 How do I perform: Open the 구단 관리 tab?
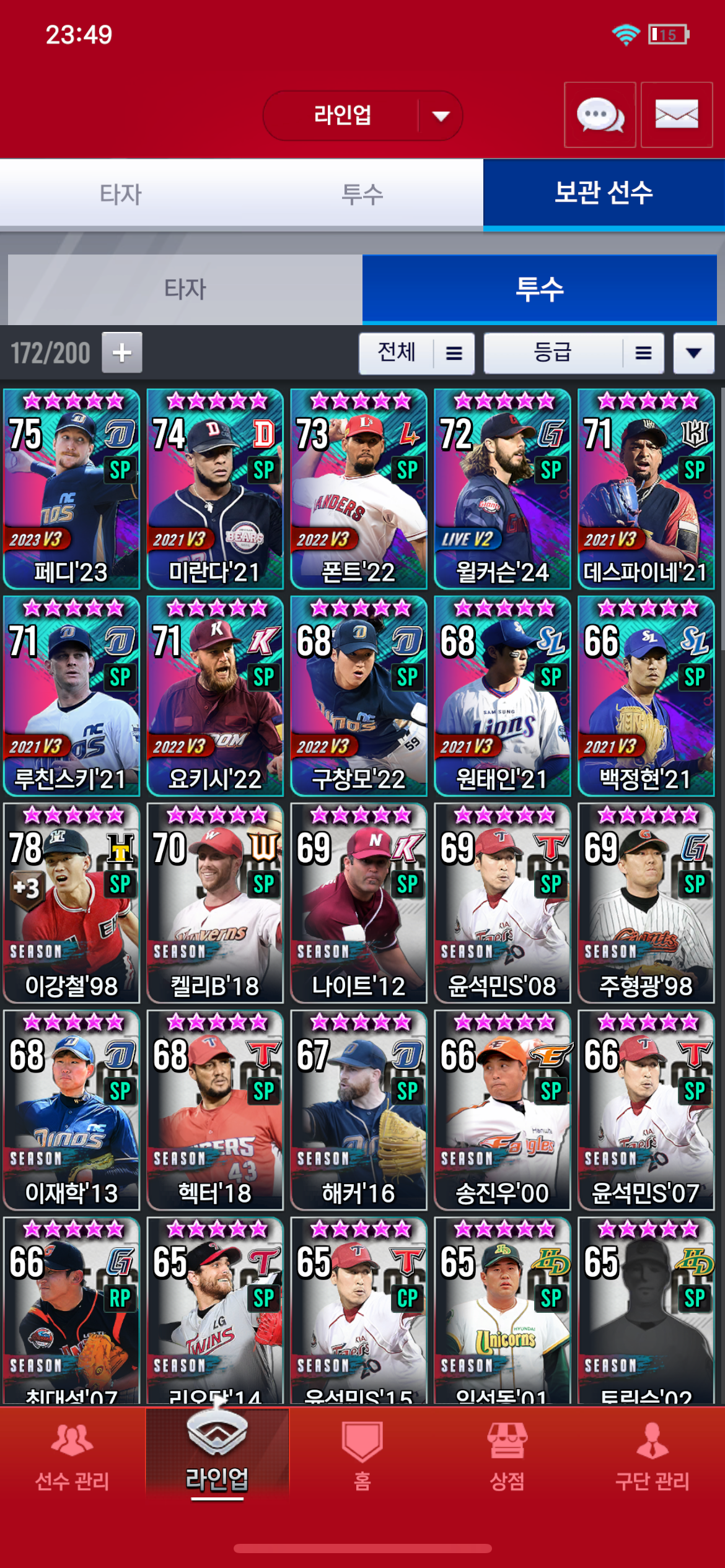click(x=652, y=1457)
